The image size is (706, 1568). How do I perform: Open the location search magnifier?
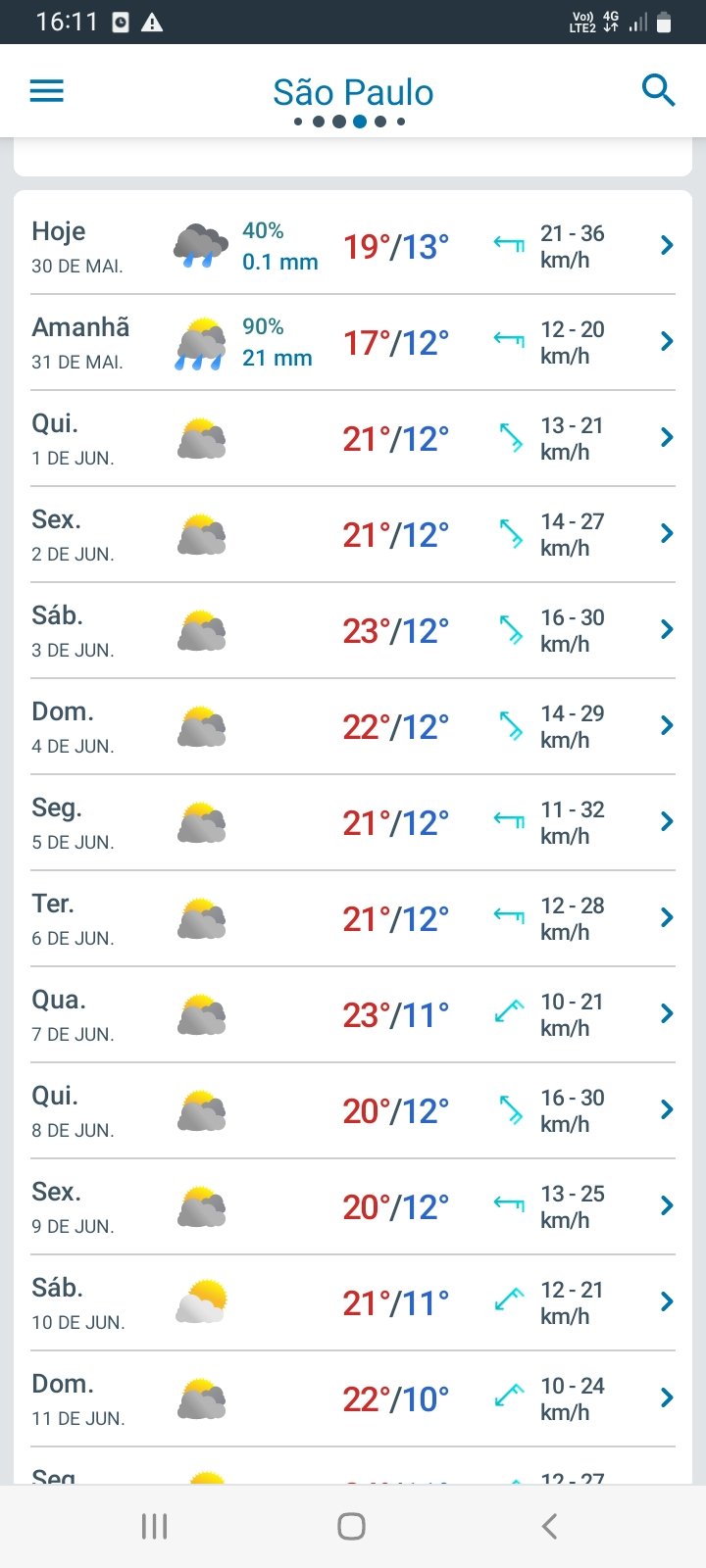coord(658,90)
